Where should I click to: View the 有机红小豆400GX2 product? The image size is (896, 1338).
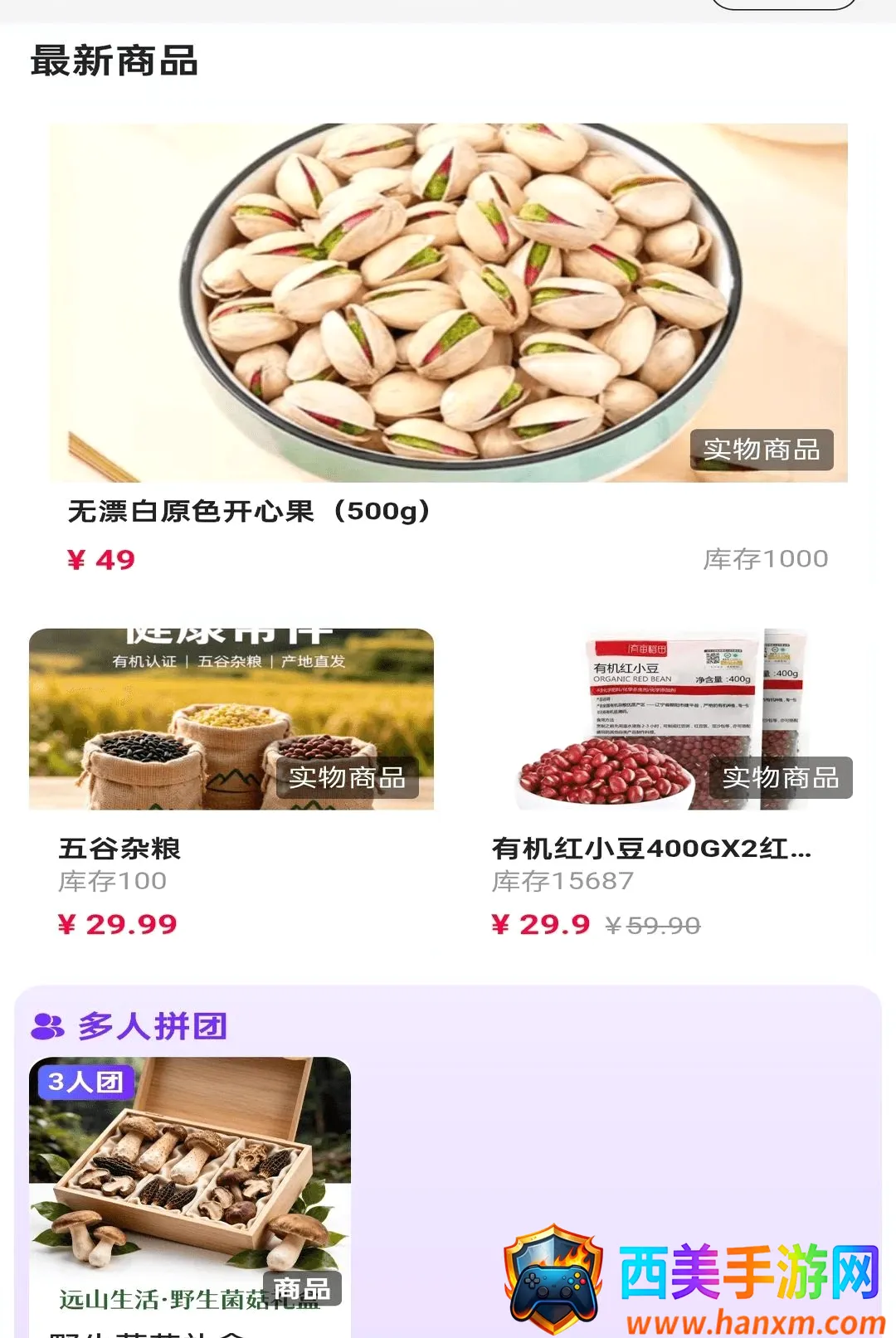[664, 784]
